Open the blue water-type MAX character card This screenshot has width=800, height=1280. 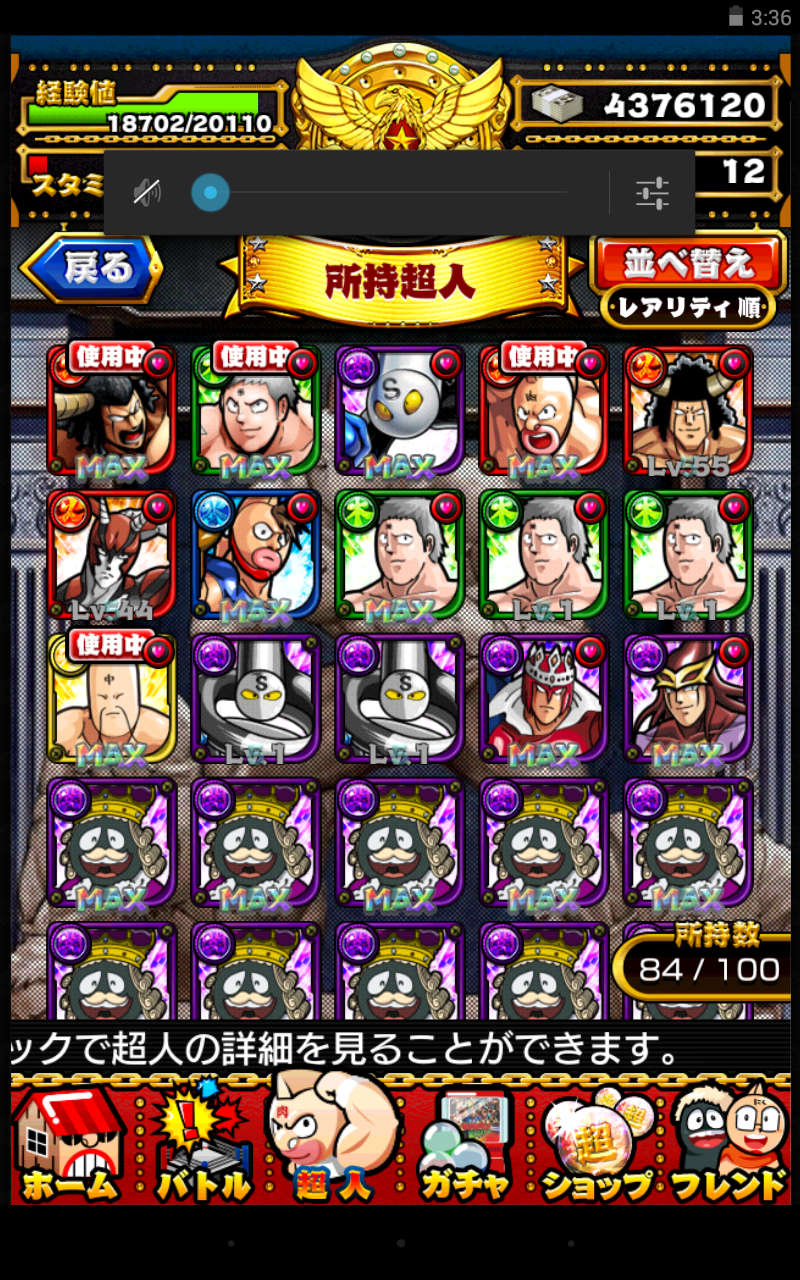click(x=256, y=555)
